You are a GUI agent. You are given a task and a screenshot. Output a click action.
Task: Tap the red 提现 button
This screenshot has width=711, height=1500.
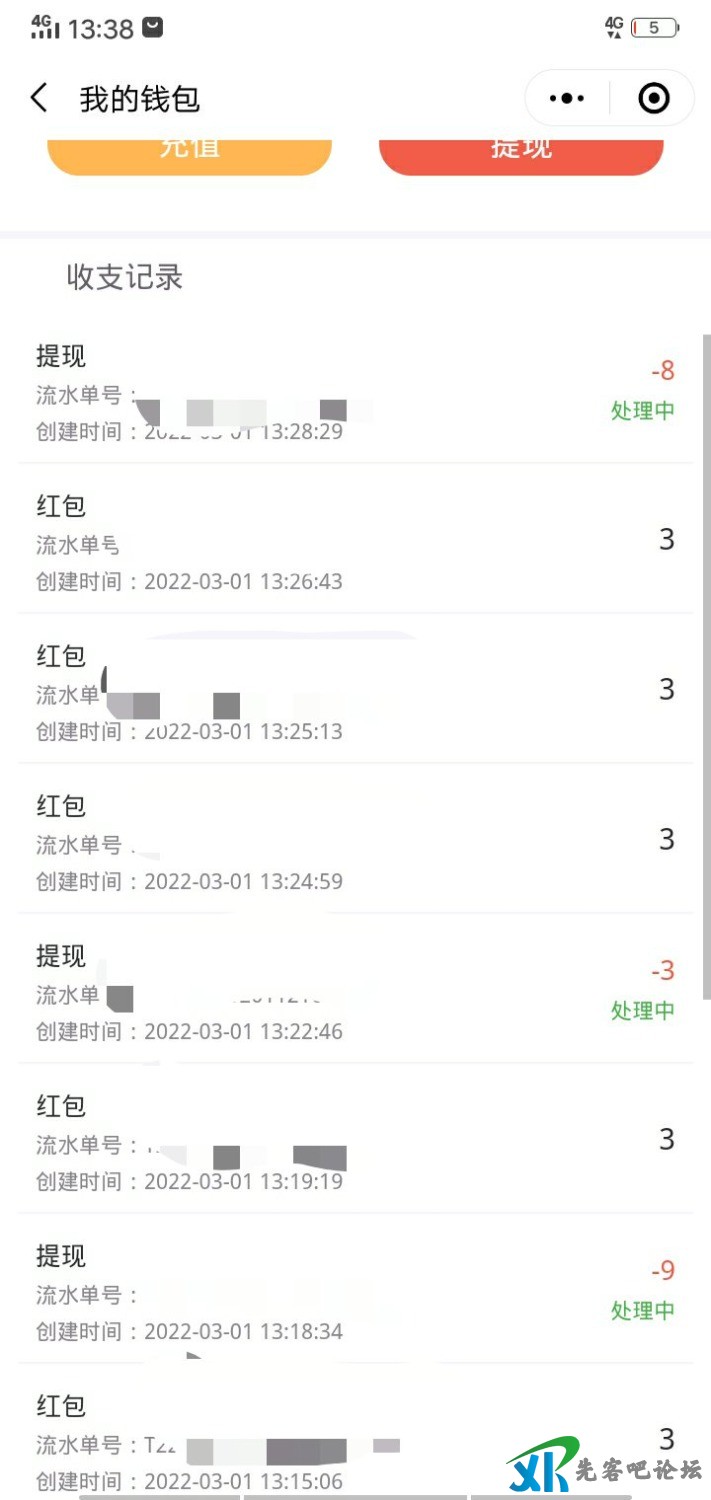pyautogui.click(x=521, y=153)
